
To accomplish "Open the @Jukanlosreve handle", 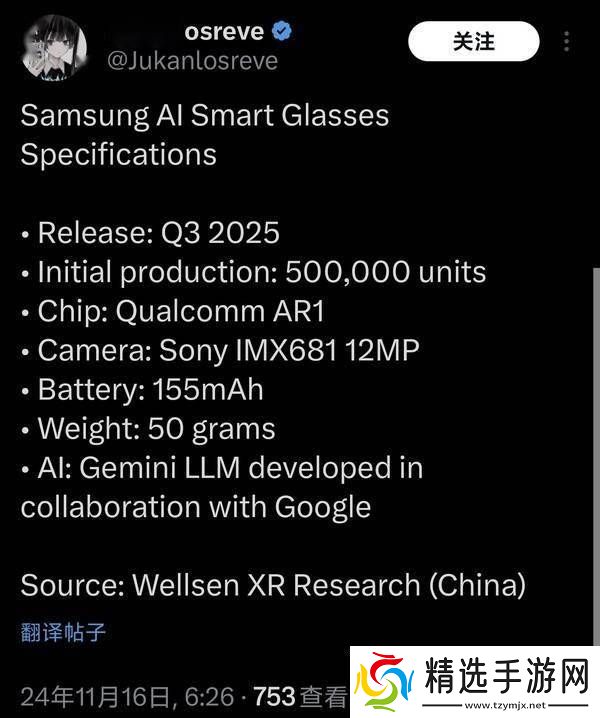I will [192, 61].
